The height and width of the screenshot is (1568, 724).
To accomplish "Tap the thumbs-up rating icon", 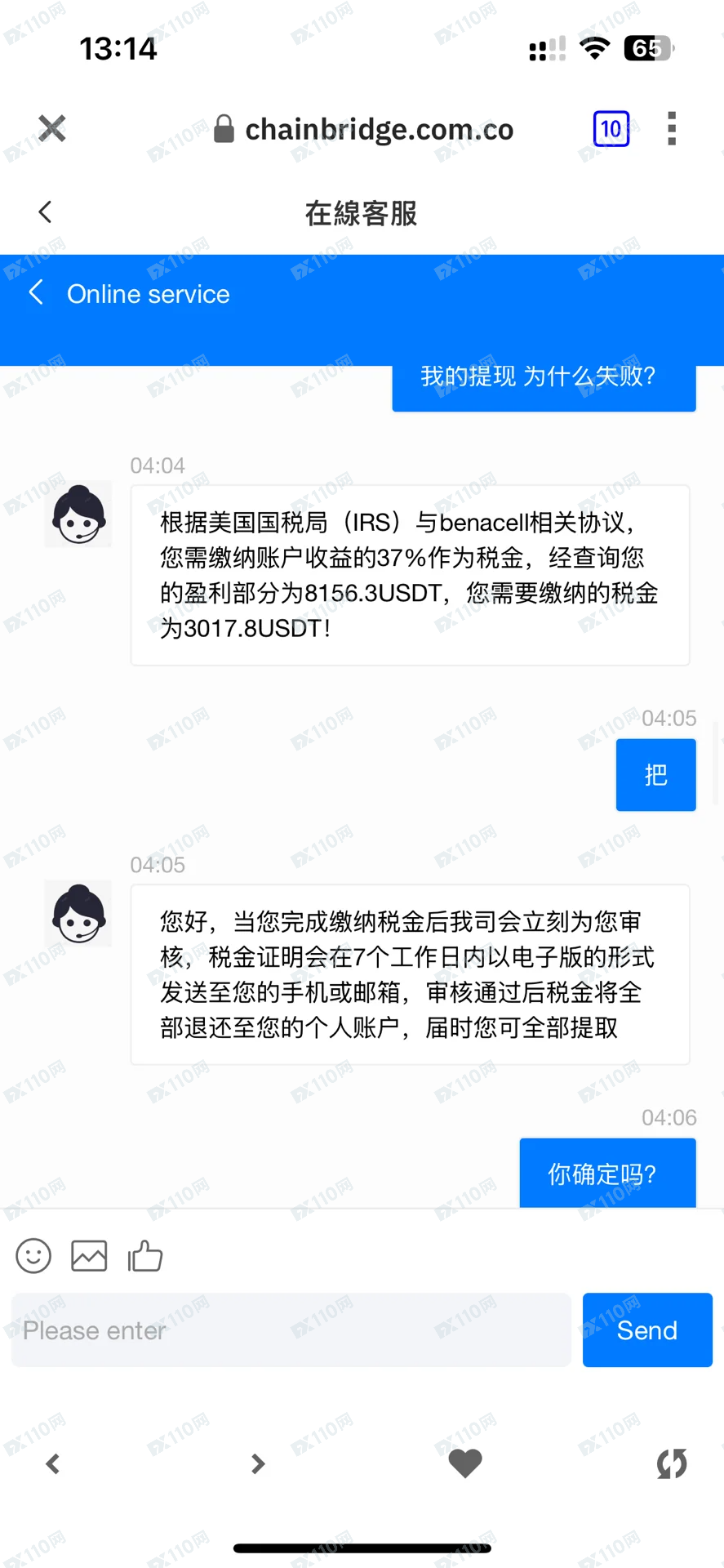I will coord(145,1255).
